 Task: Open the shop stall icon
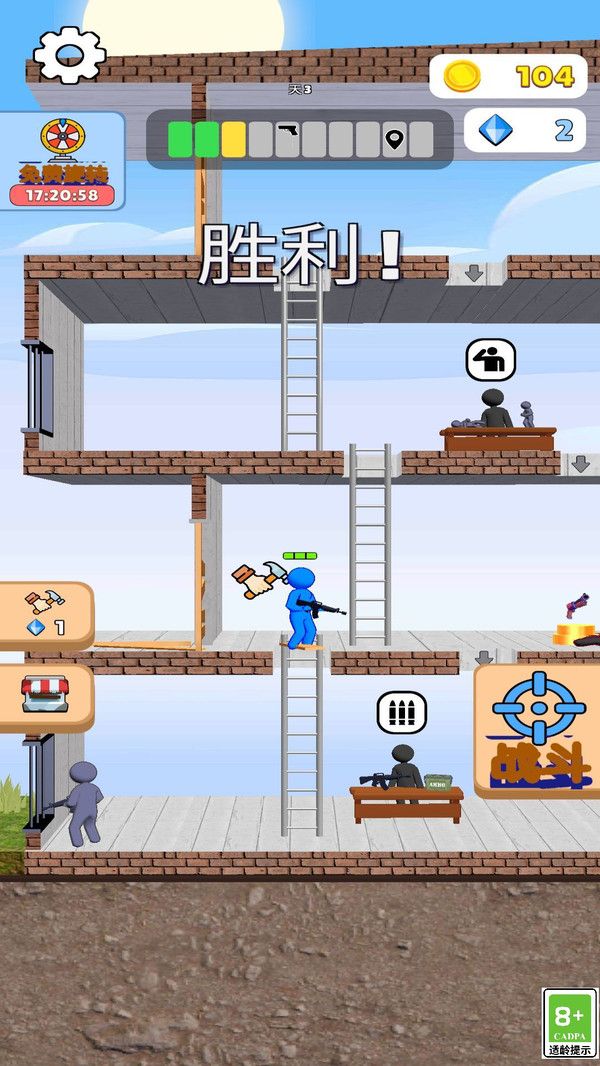click(46, 695)
